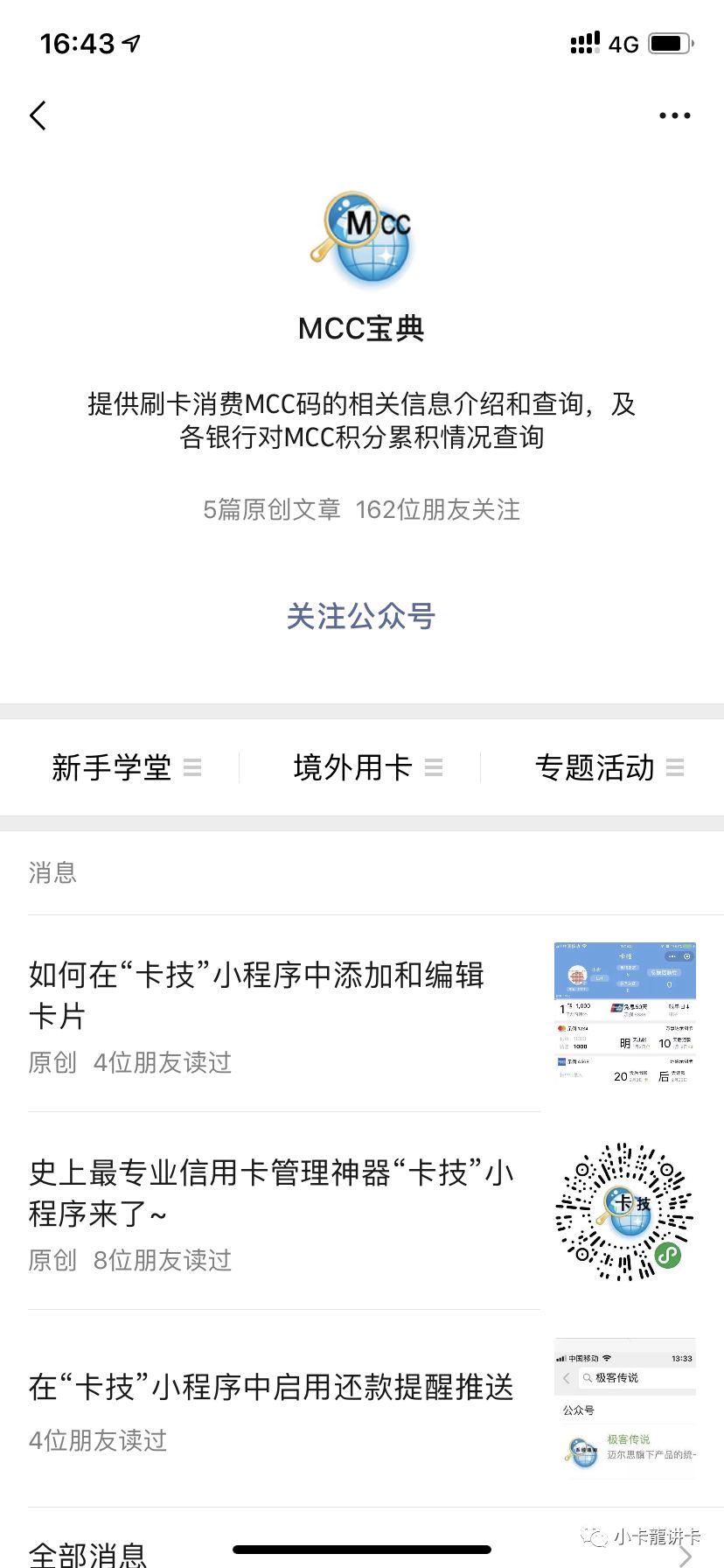Open the more options (...) menu
The height and width of the screenshot is (1568, 724).
point(673,115)
